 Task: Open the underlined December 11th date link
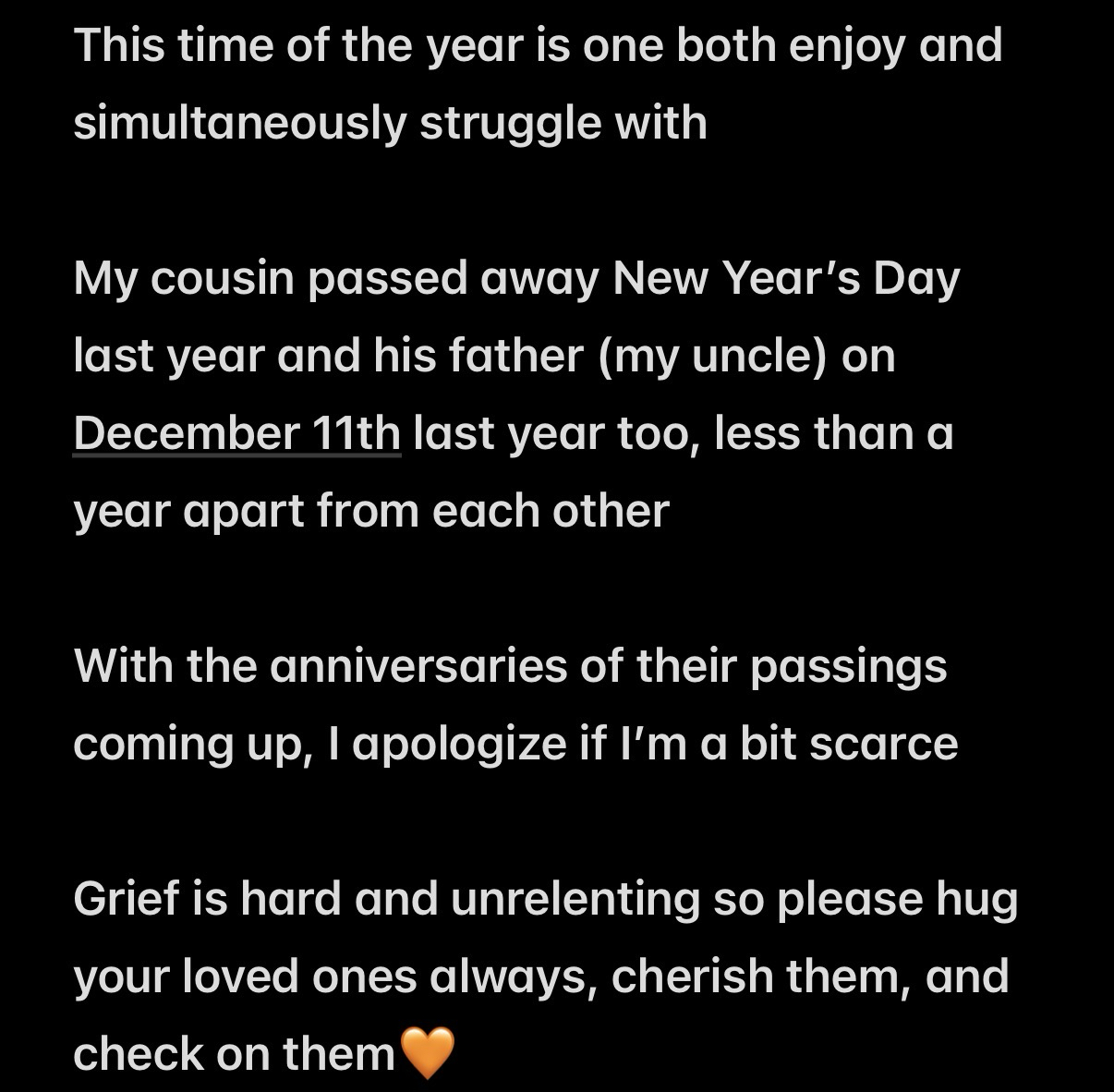236,433
